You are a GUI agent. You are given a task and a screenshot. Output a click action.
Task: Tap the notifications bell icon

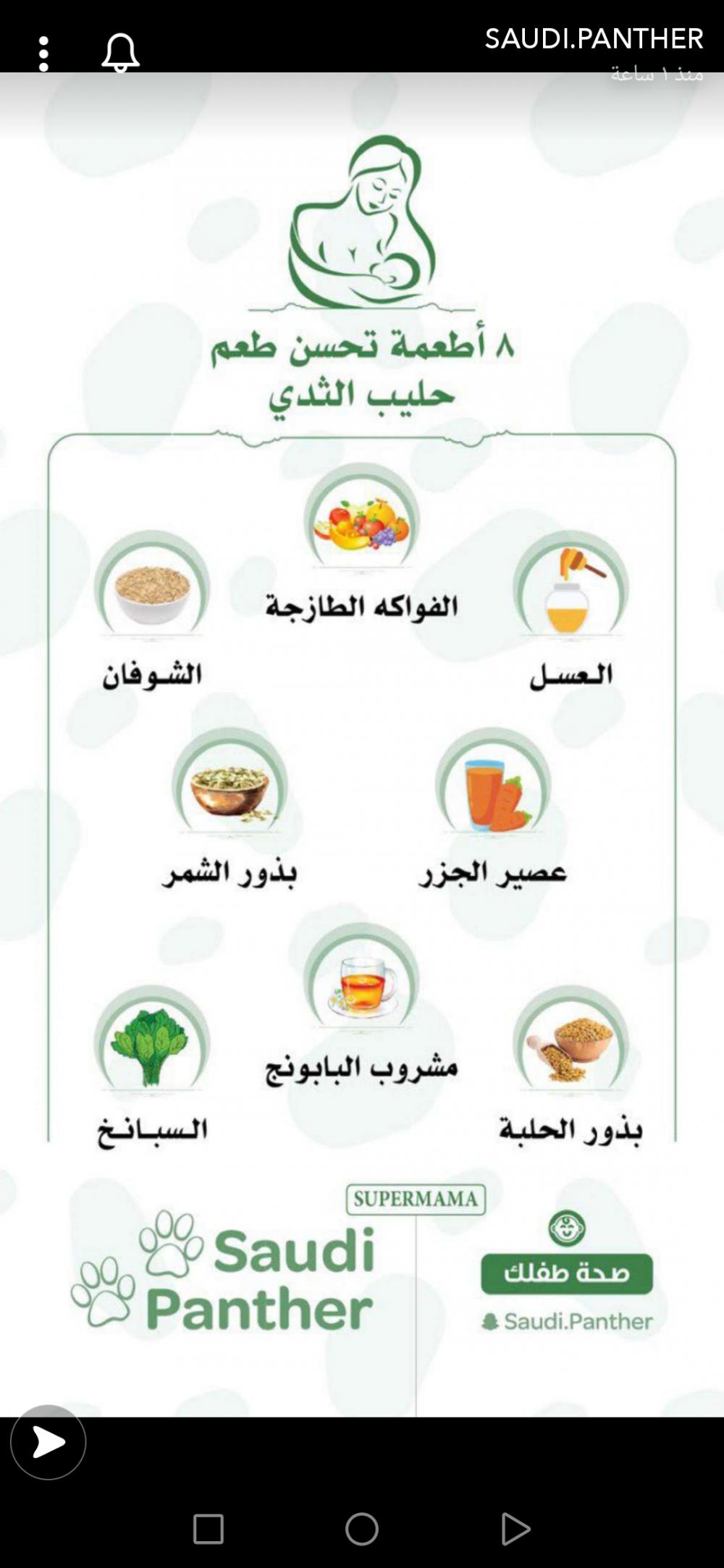(120, 53)
